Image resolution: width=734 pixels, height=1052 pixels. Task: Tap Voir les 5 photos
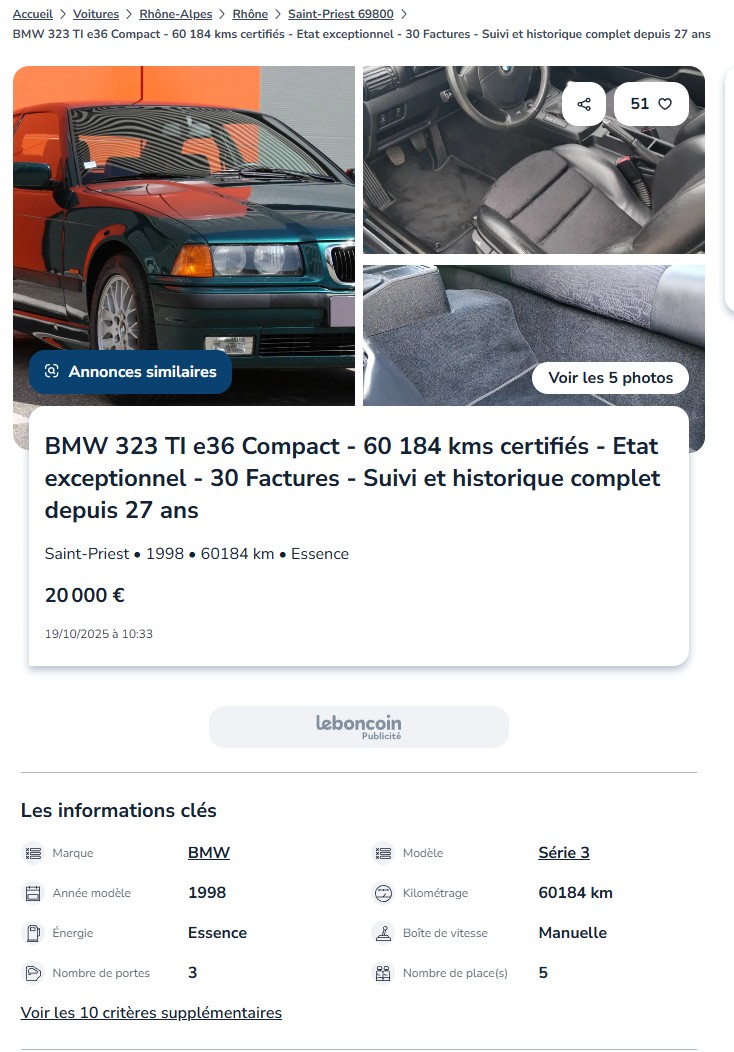[x=610, y=378]
